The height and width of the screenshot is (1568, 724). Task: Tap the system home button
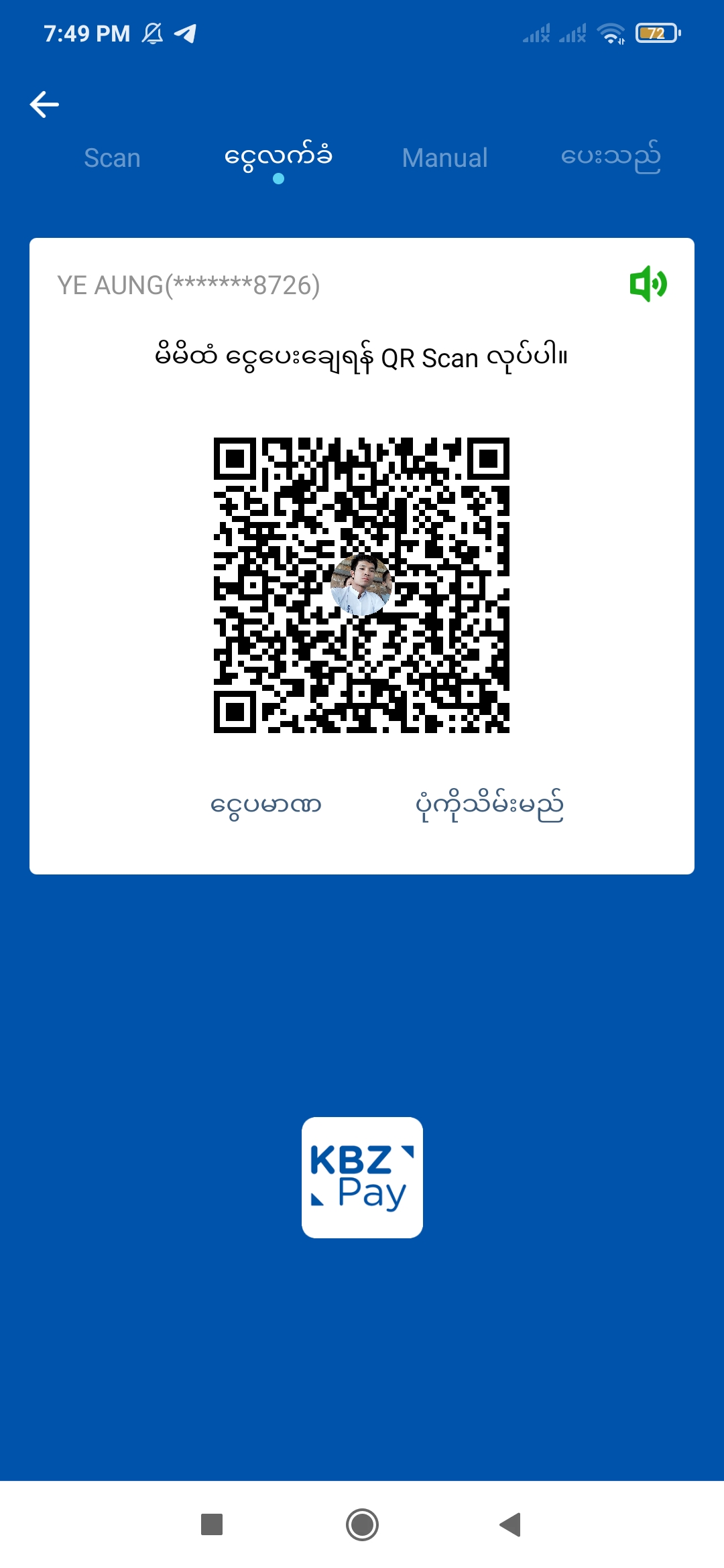(362, 1524)
